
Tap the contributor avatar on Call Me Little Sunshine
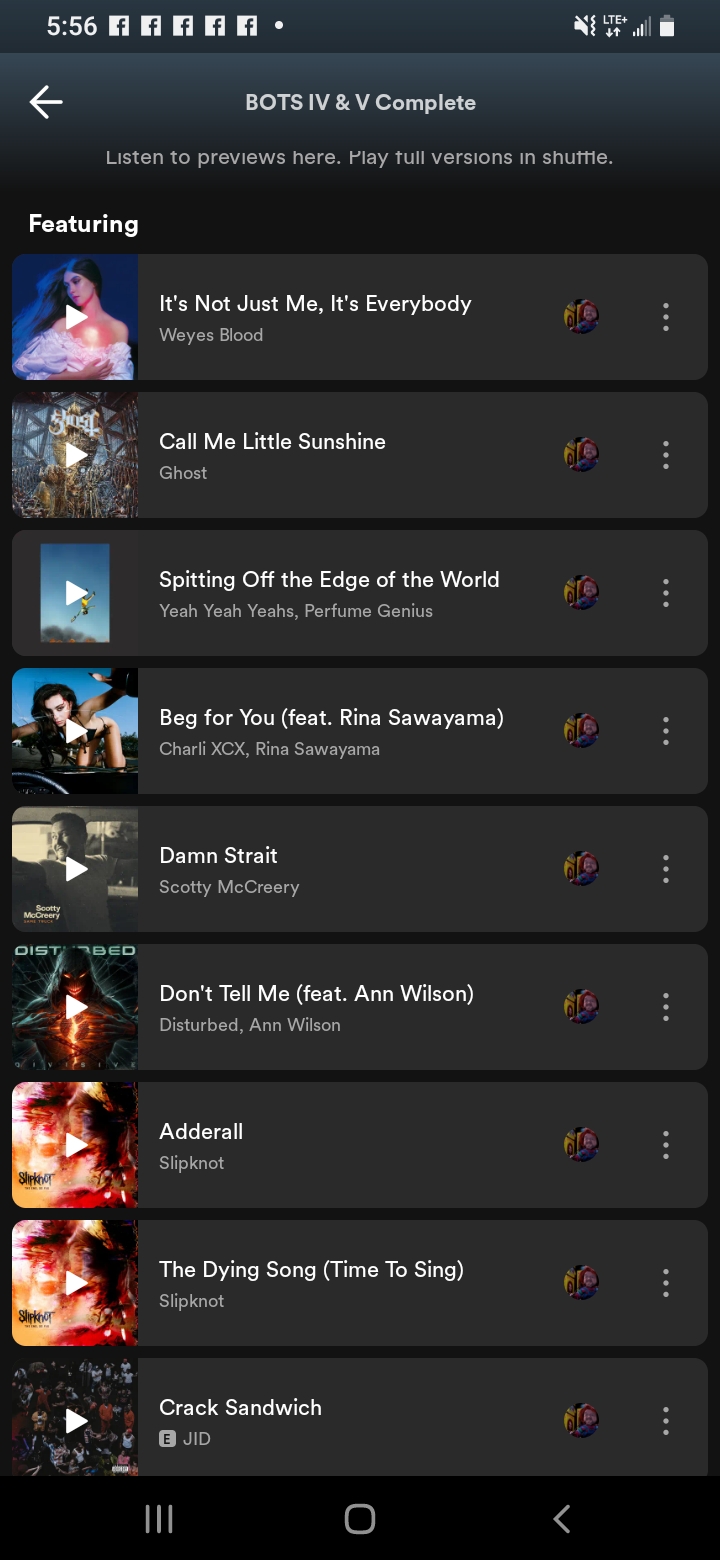(x=581, y=455)
